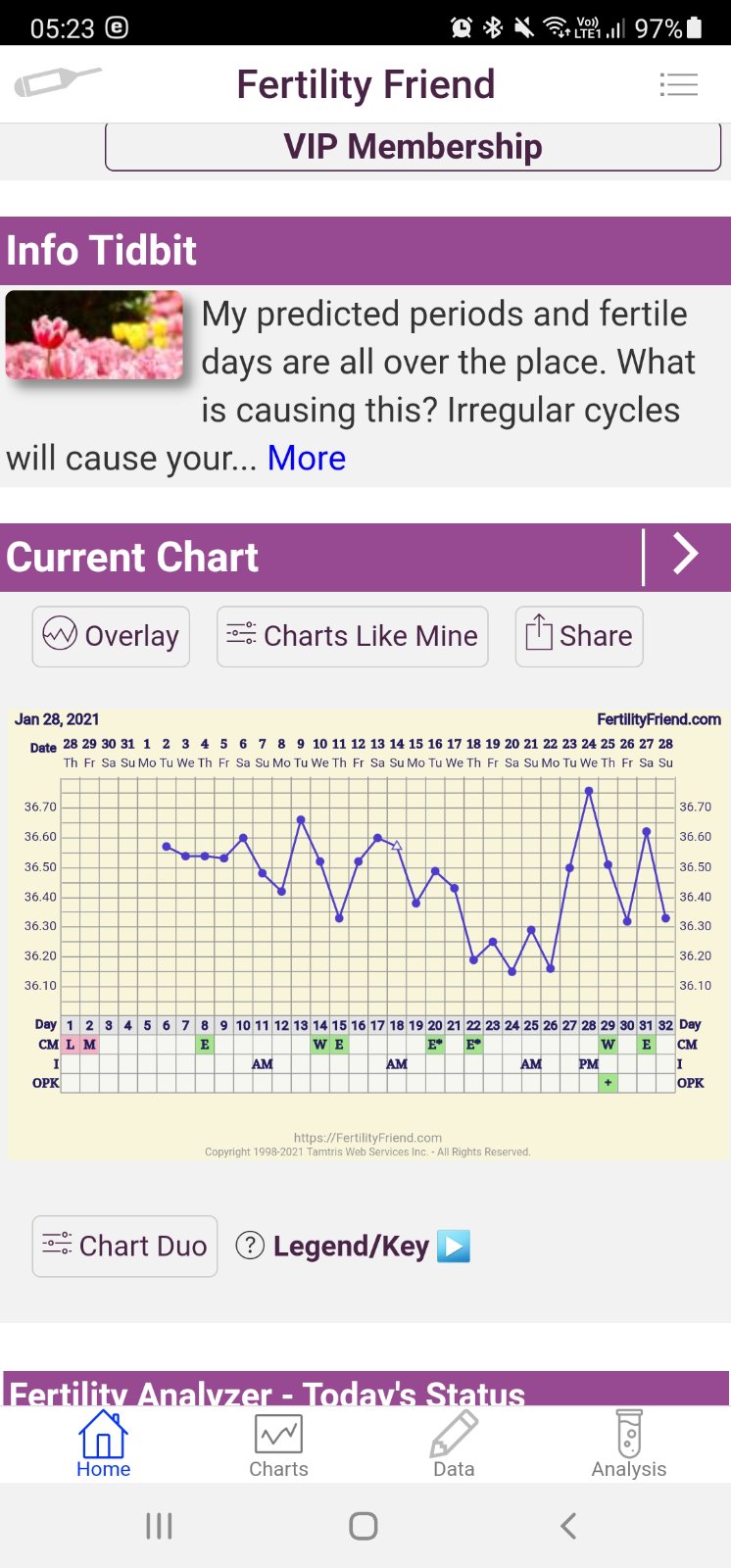Switch to the Charts tab
731x1568 pixels.
[278, 1444]
